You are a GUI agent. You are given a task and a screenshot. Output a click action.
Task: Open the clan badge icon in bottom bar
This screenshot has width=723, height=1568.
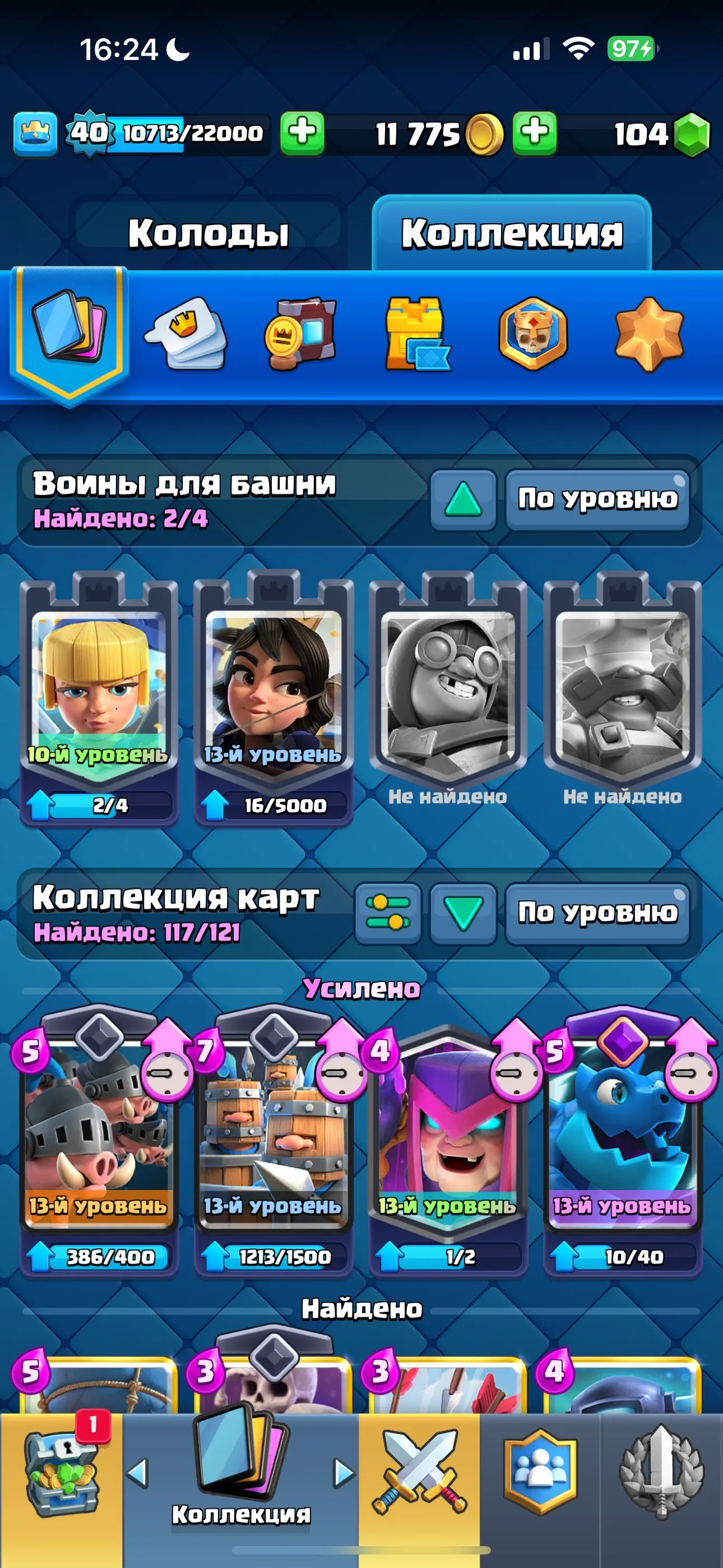click(x=540, y=1470)
